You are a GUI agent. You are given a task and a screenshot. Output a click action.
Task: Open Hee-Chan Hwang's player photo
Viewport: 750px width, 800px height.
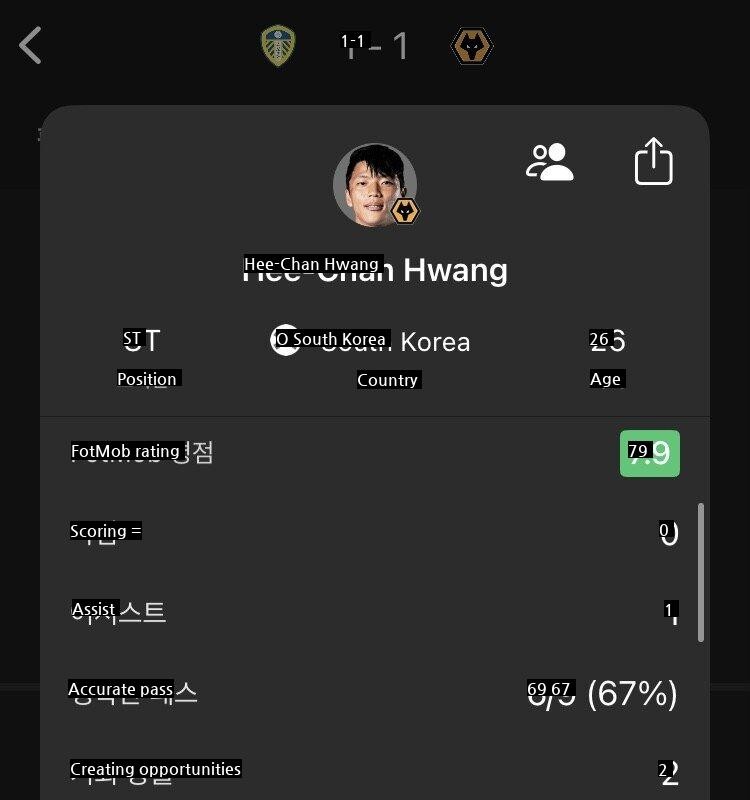pyautogui.click(x=374, y=186)
